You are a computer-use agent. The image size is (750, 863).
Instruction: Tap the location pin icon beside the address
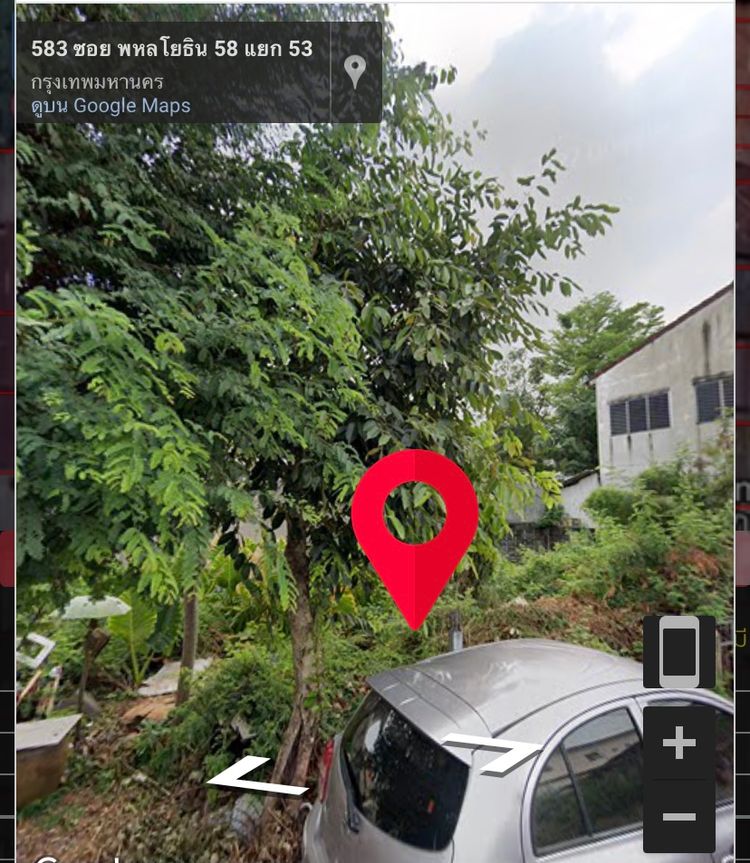(x=355, y=72)
